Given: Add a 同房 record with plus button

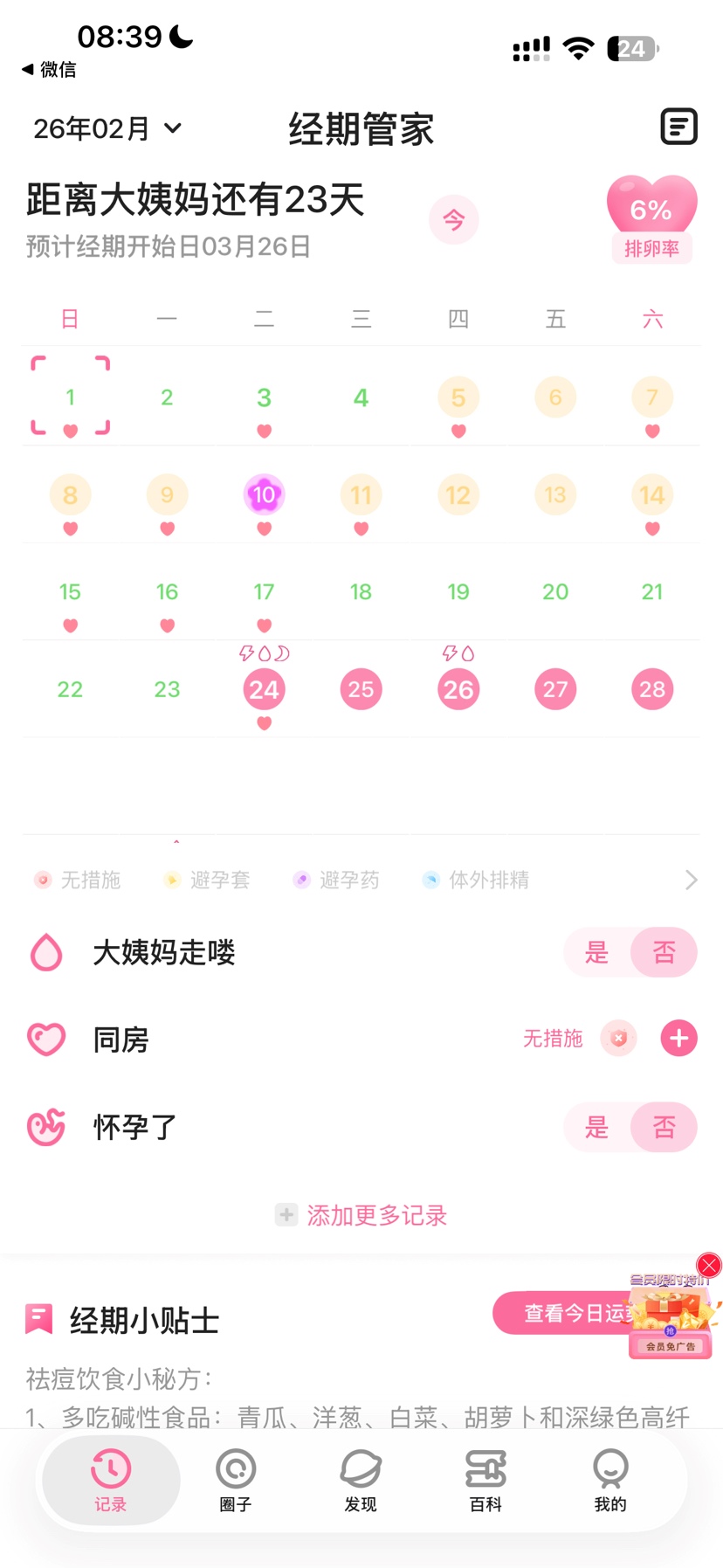Looking at the screenshot, I should point(678,1039).
